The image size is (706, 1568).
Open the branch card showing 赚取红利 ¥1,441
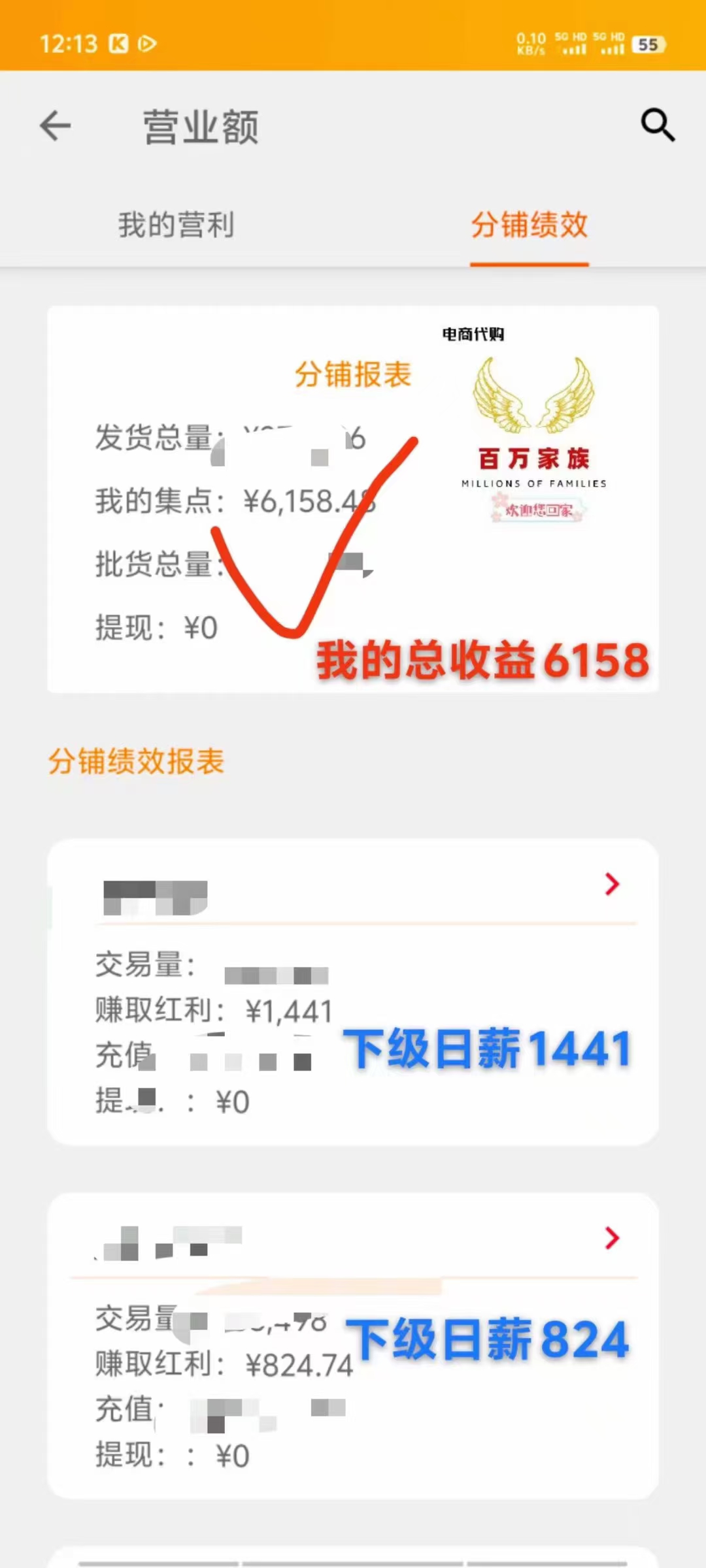353,992
